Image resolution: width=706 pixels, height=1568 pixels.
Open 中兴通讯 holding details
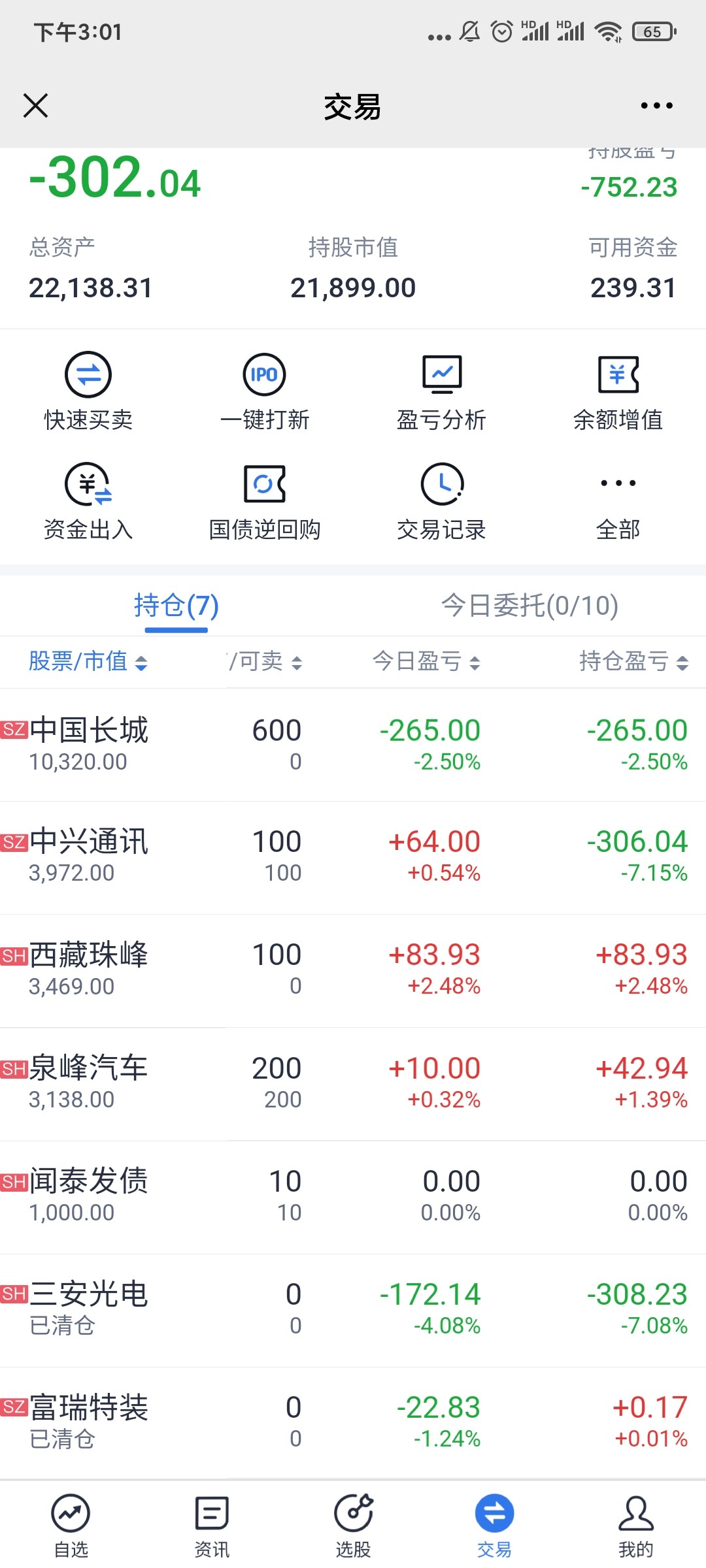pos(353,857)
